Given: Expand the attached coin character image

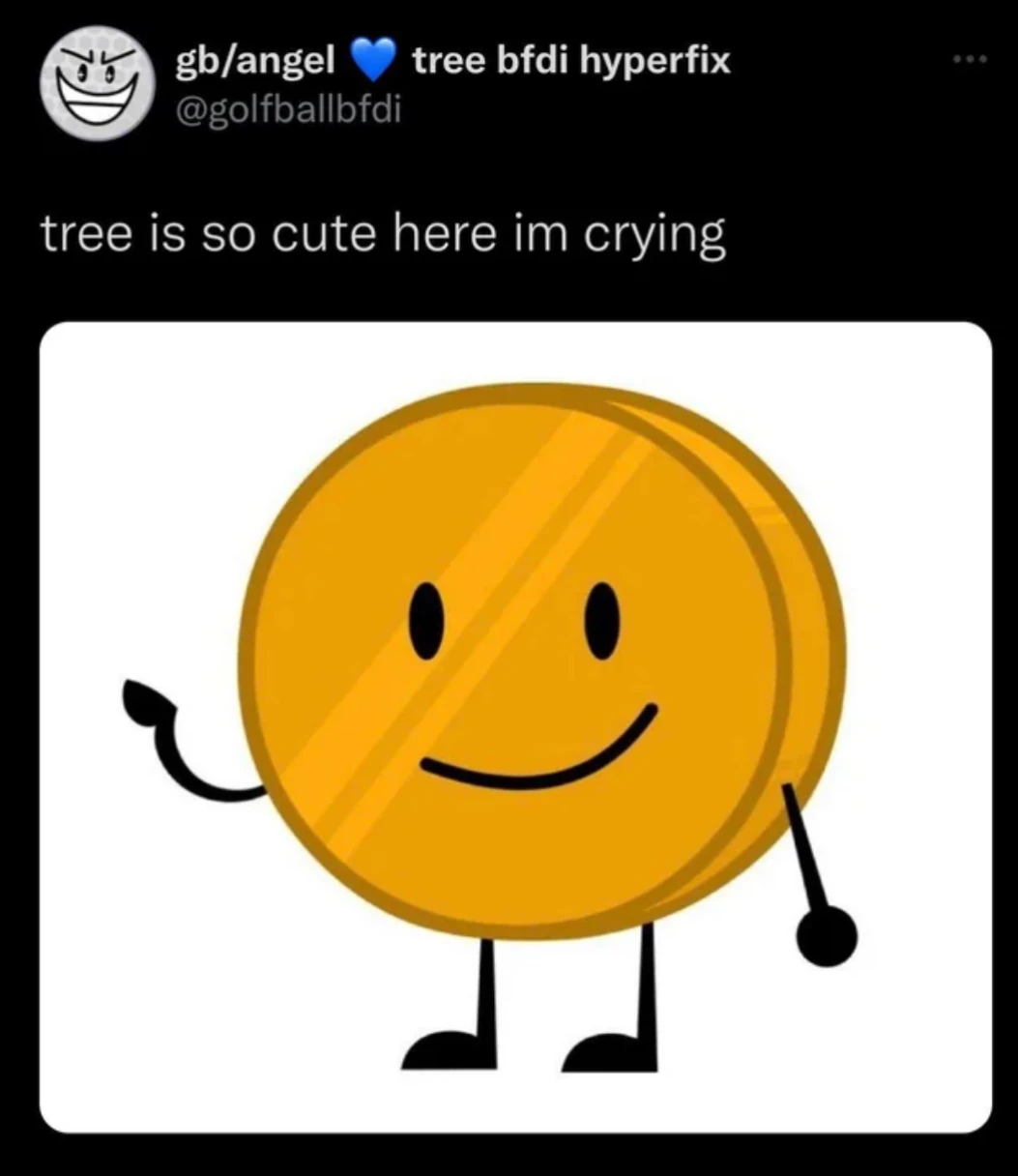Looking at the screenshot, I should point(515,725).
